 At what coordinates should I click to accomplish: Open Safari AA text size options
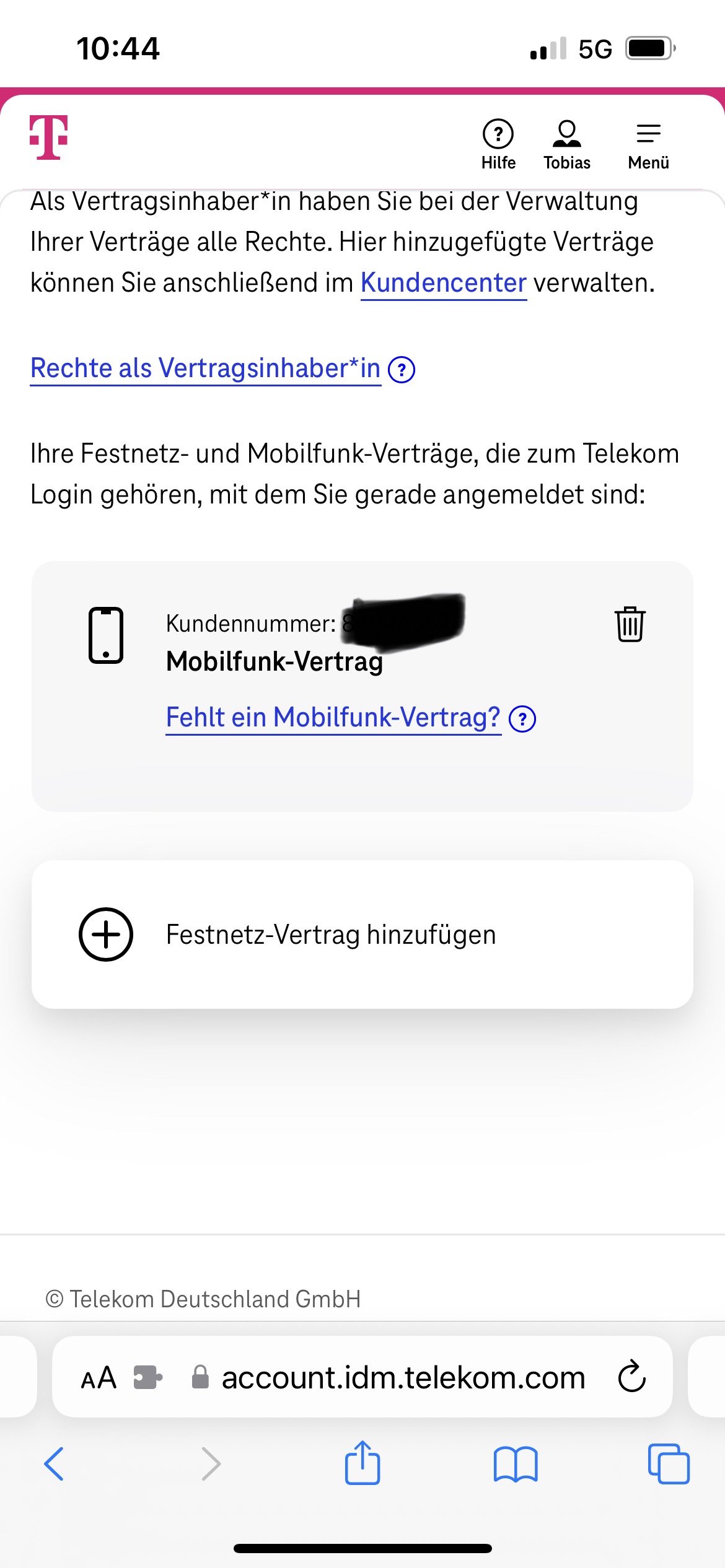tap(99, 1378)
